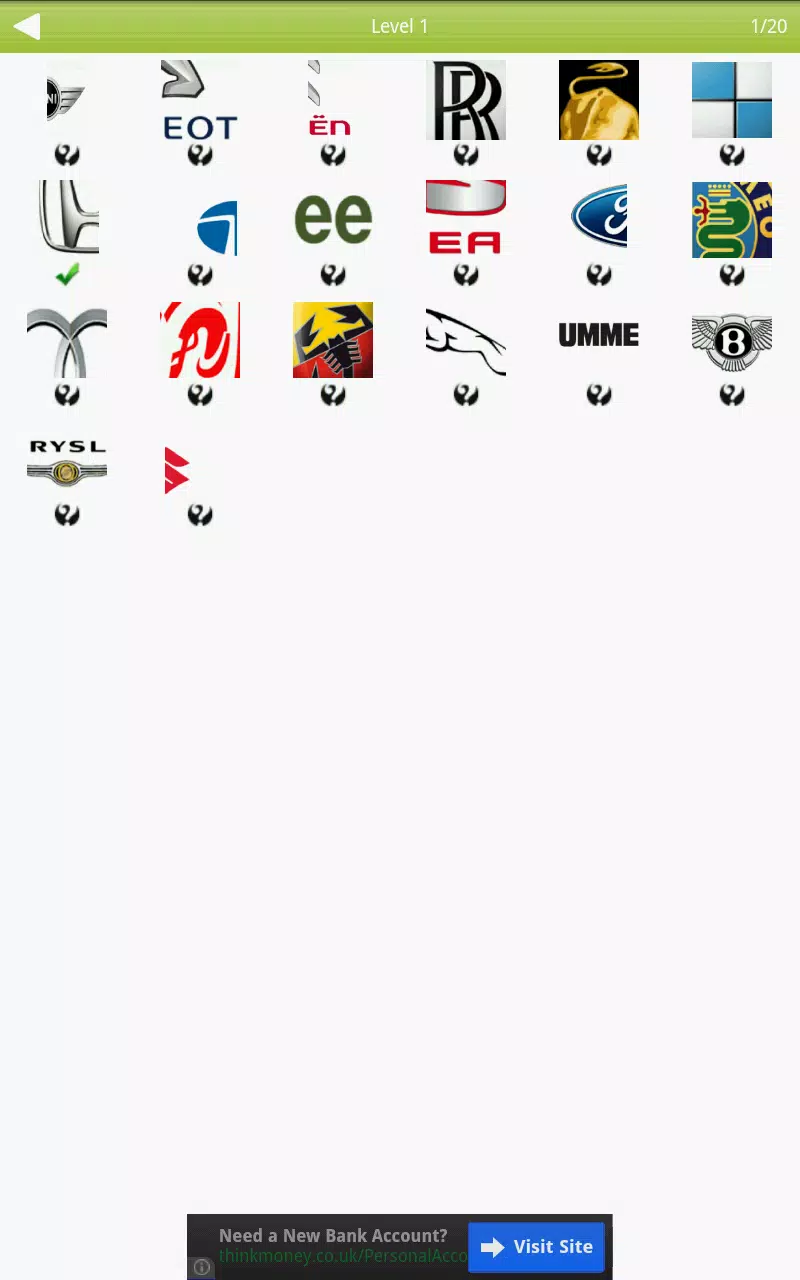Open the 'EOT' Peugeot logo puzzle
800x1280 pixels.
(199, 99)
